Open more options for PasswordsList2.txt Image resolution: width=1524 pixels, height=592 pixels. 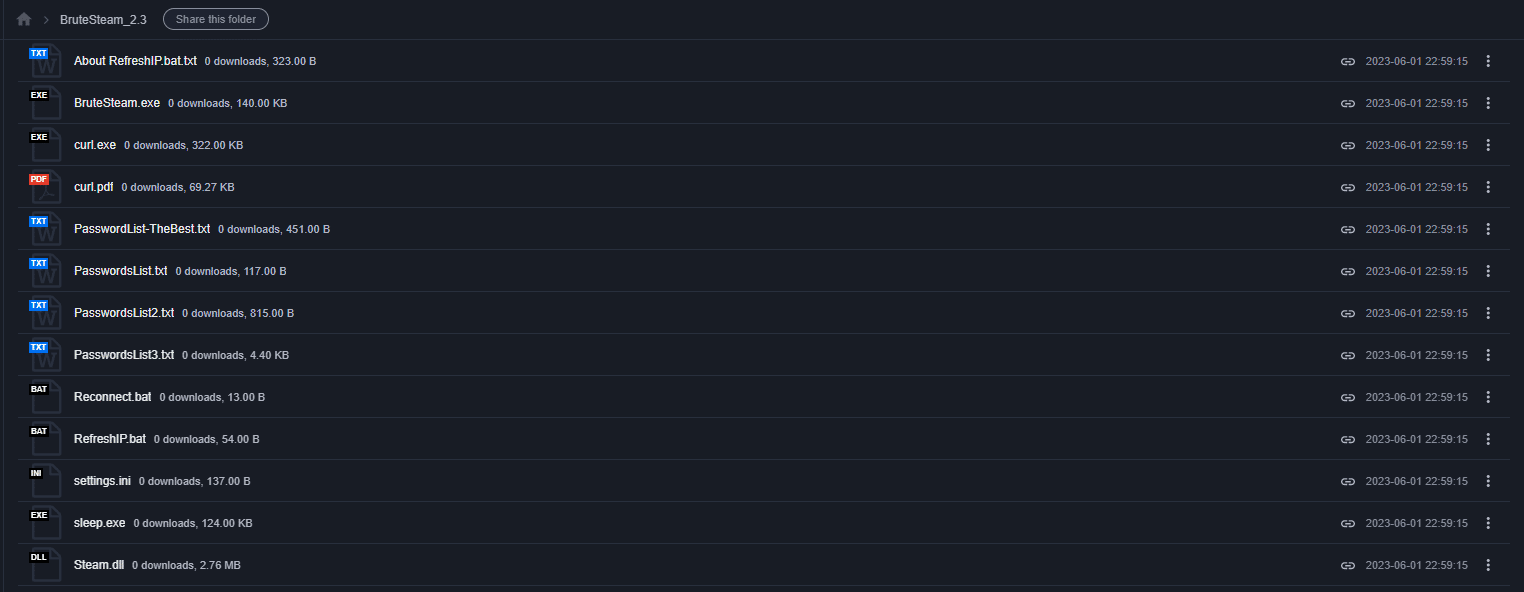click(1488, 313)
